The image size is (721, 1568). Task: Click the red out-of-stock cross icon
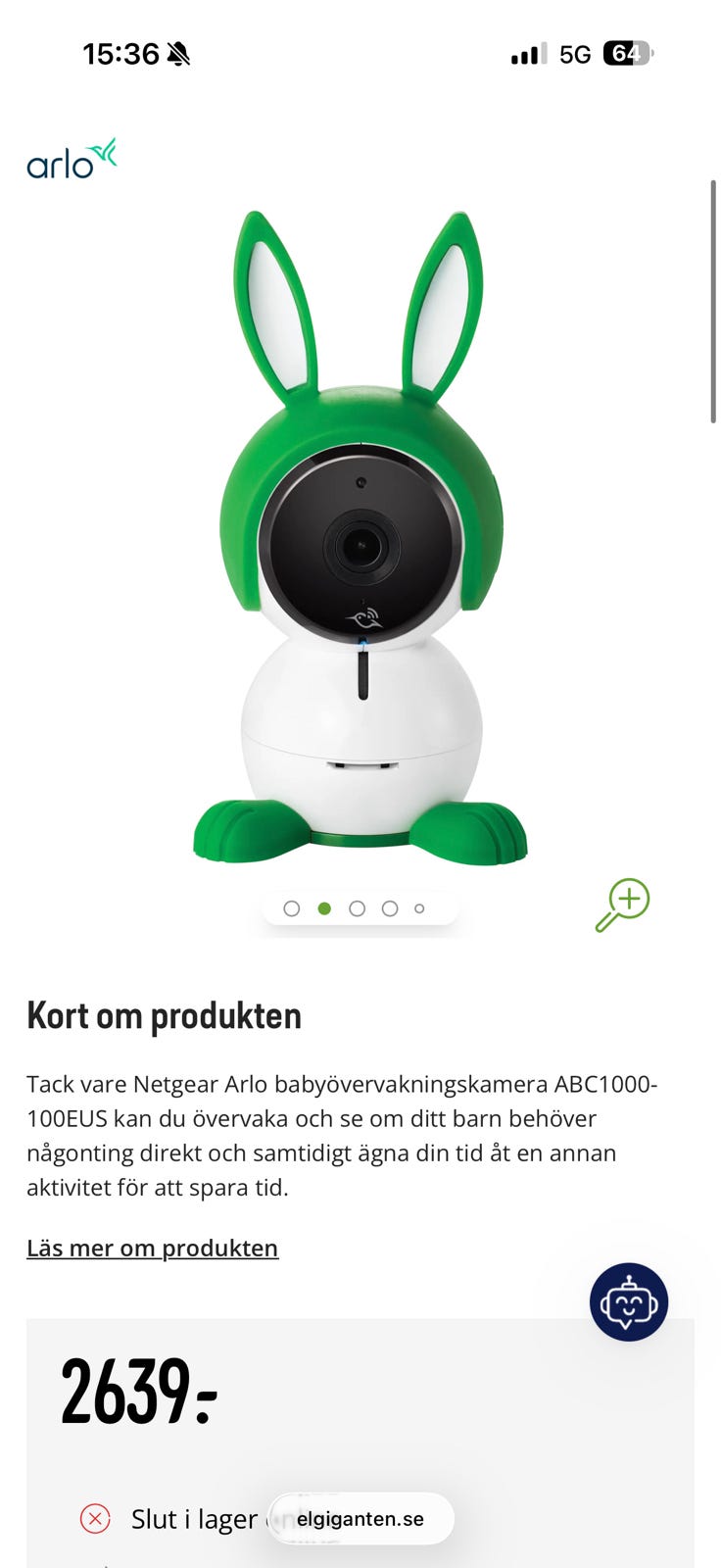coord(93,1519)
